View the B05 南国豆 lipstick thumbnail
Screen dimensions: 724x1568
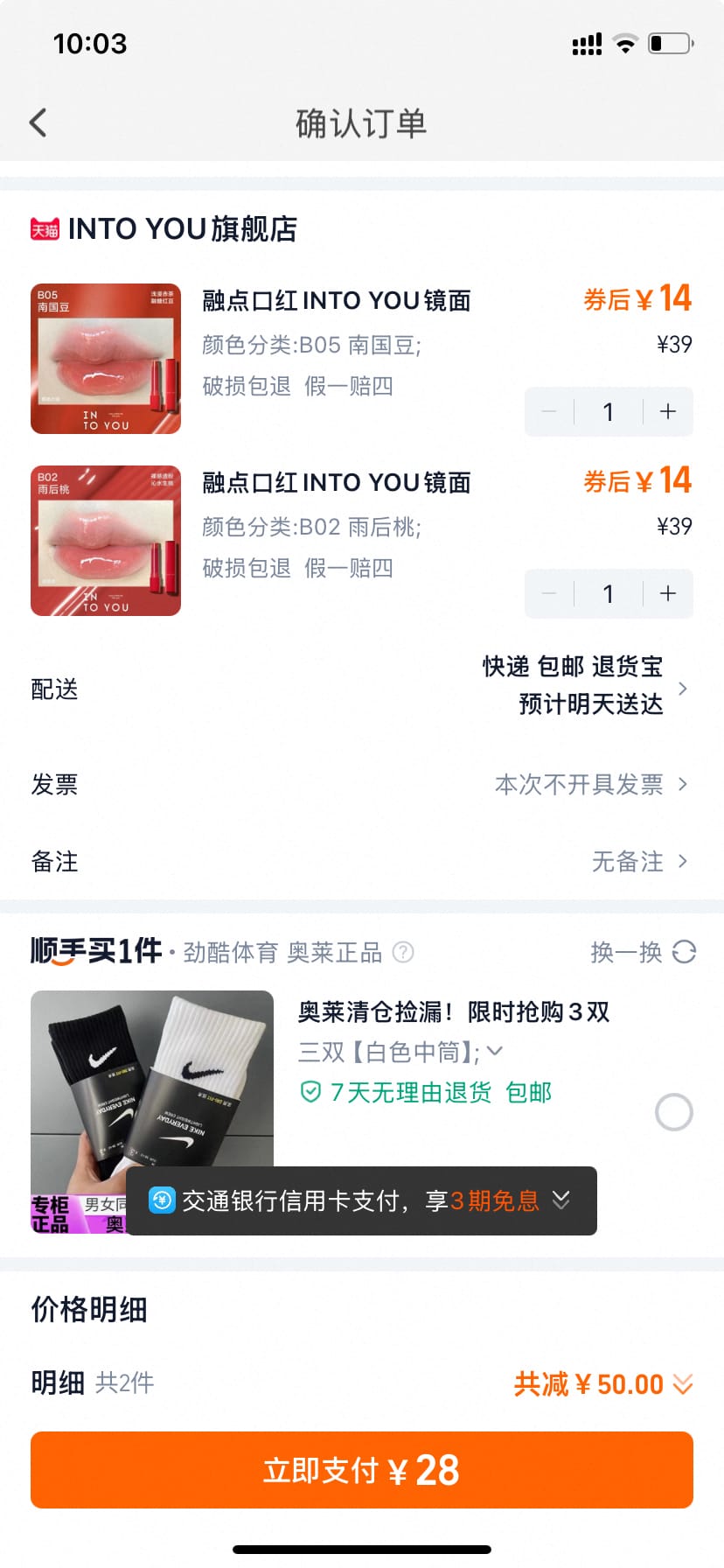click(105, 357)
